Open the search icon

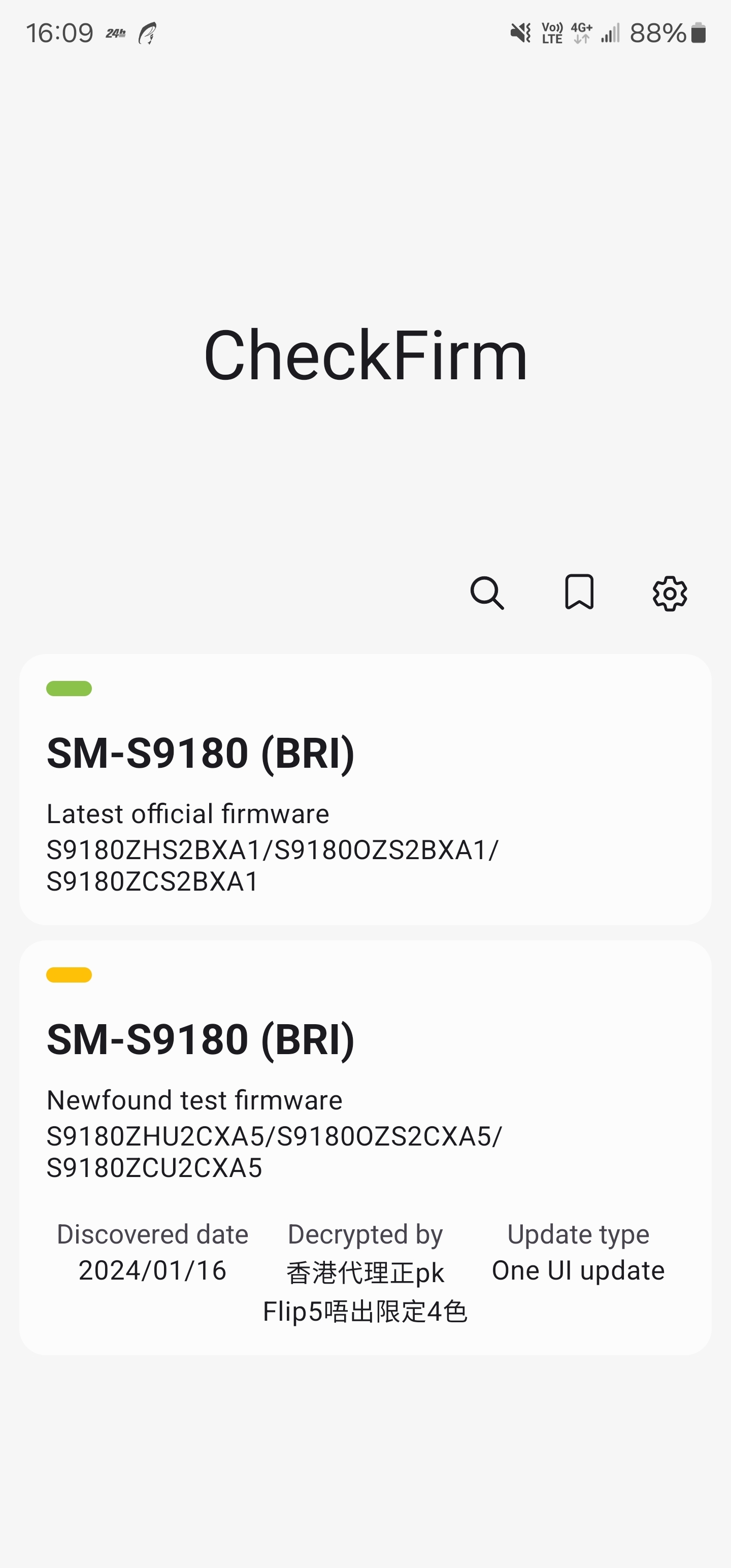(x=487, y=592)
